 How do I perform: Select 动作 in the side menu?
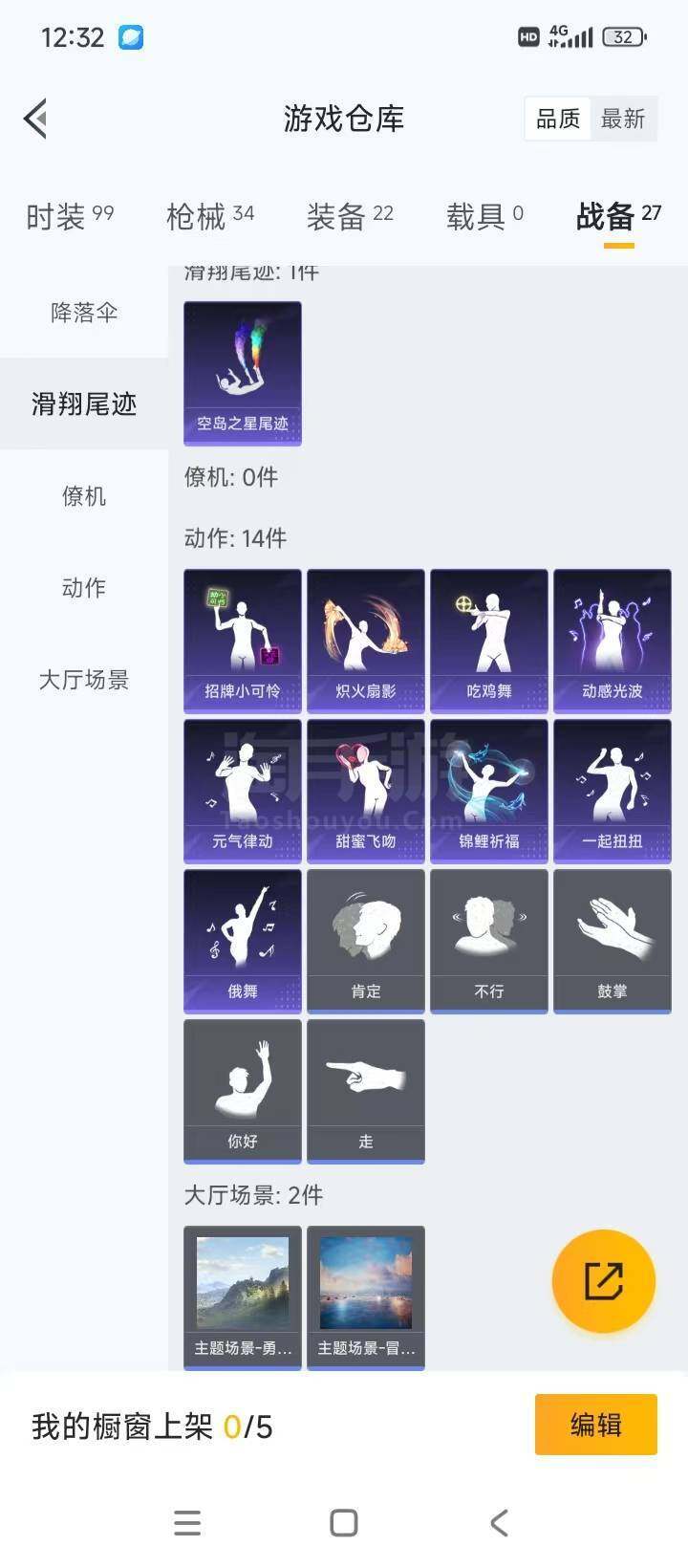click(84, 588)
